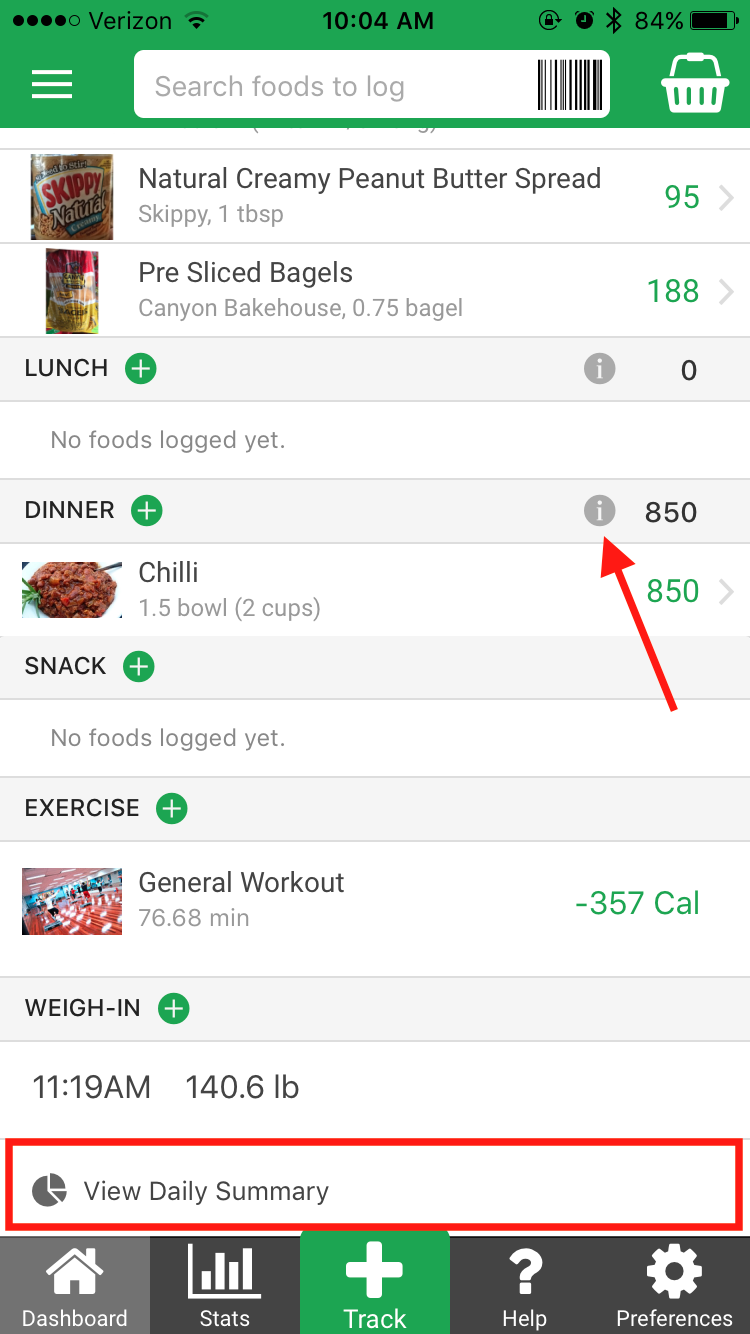Switch to the Stats screen
The width and height of the screenshot is (750, 1334).
tap(224, 1285)
